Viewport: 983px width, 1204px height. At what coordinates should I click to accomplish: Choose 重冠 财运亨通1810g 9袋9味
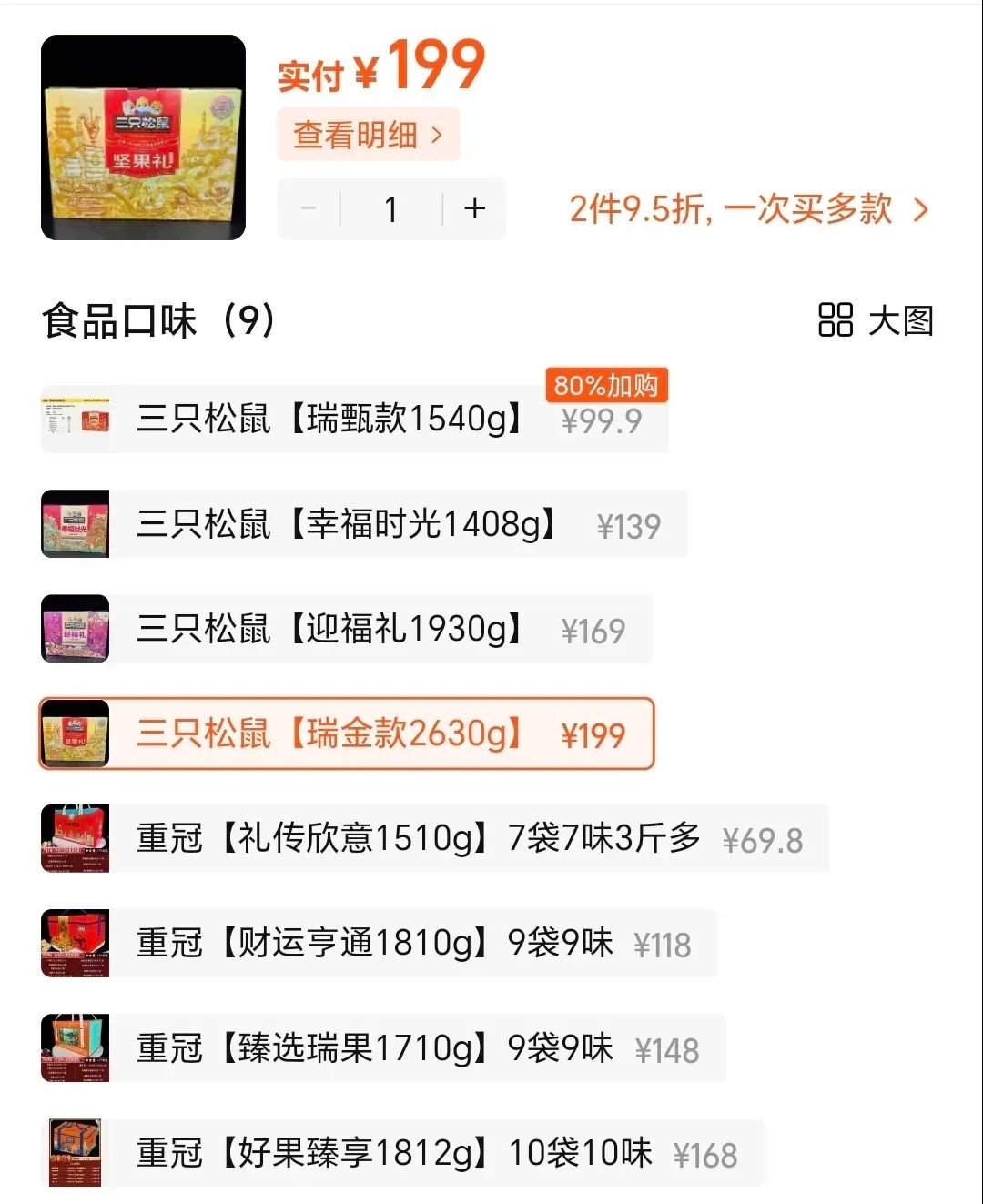(x=379, y=943)
